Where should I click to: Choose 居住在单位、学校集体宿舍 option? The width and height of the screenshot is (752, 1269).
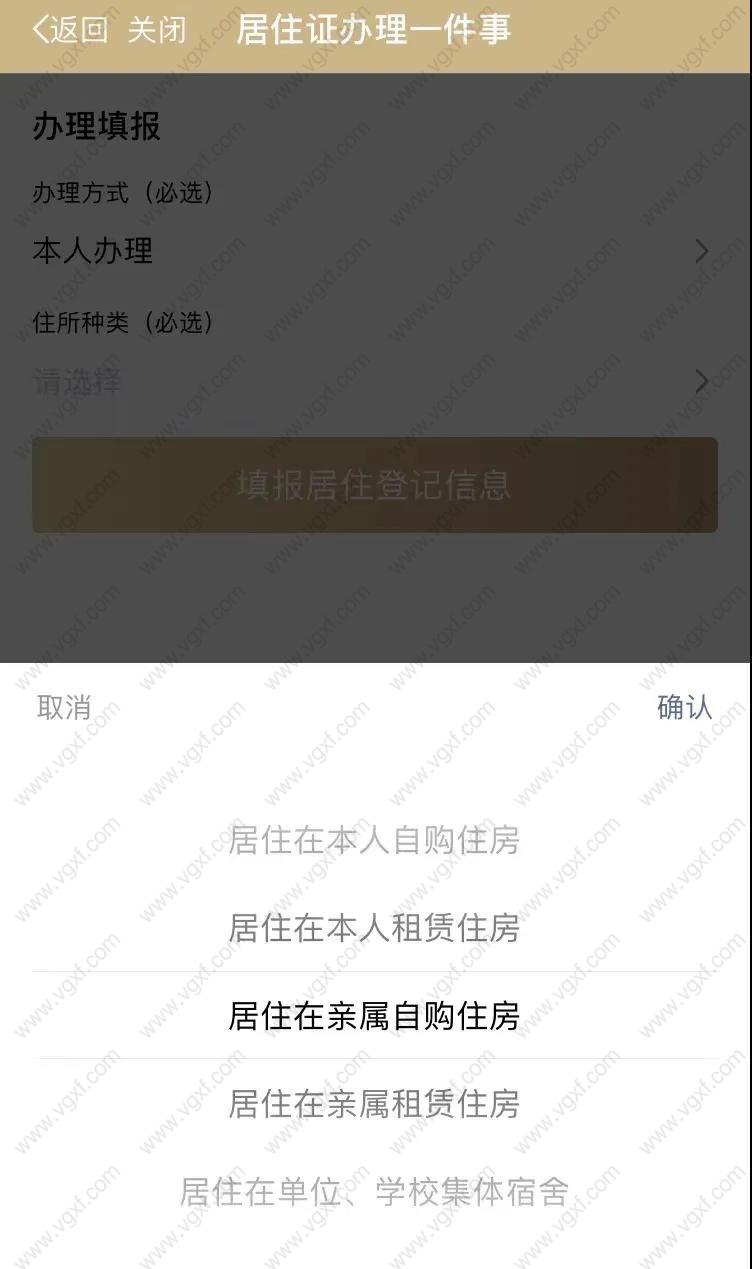374,1192
